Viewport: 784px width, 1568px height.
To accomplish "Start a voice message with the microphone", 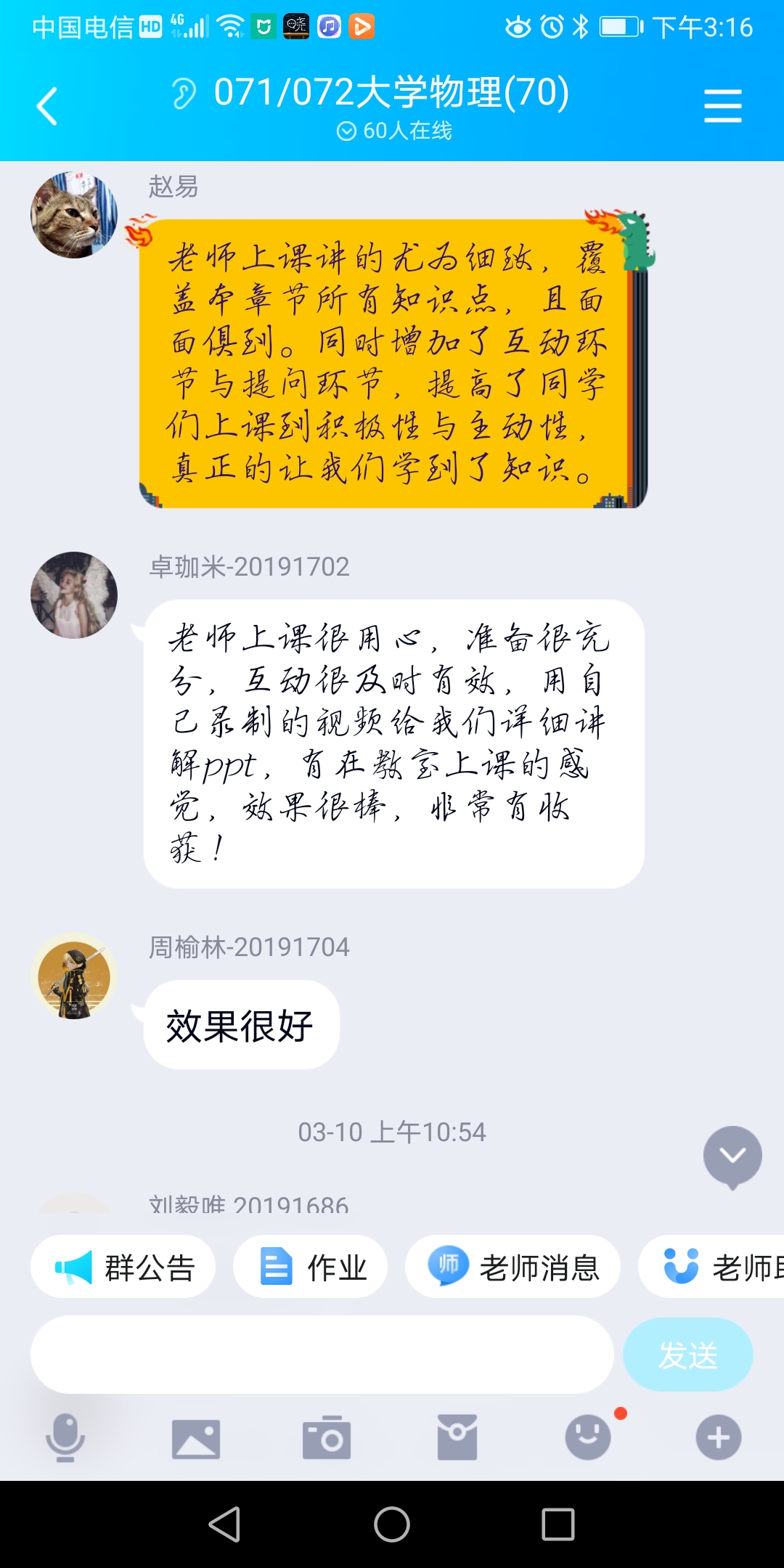I will pyautogui.click(x=65, y=1437).
